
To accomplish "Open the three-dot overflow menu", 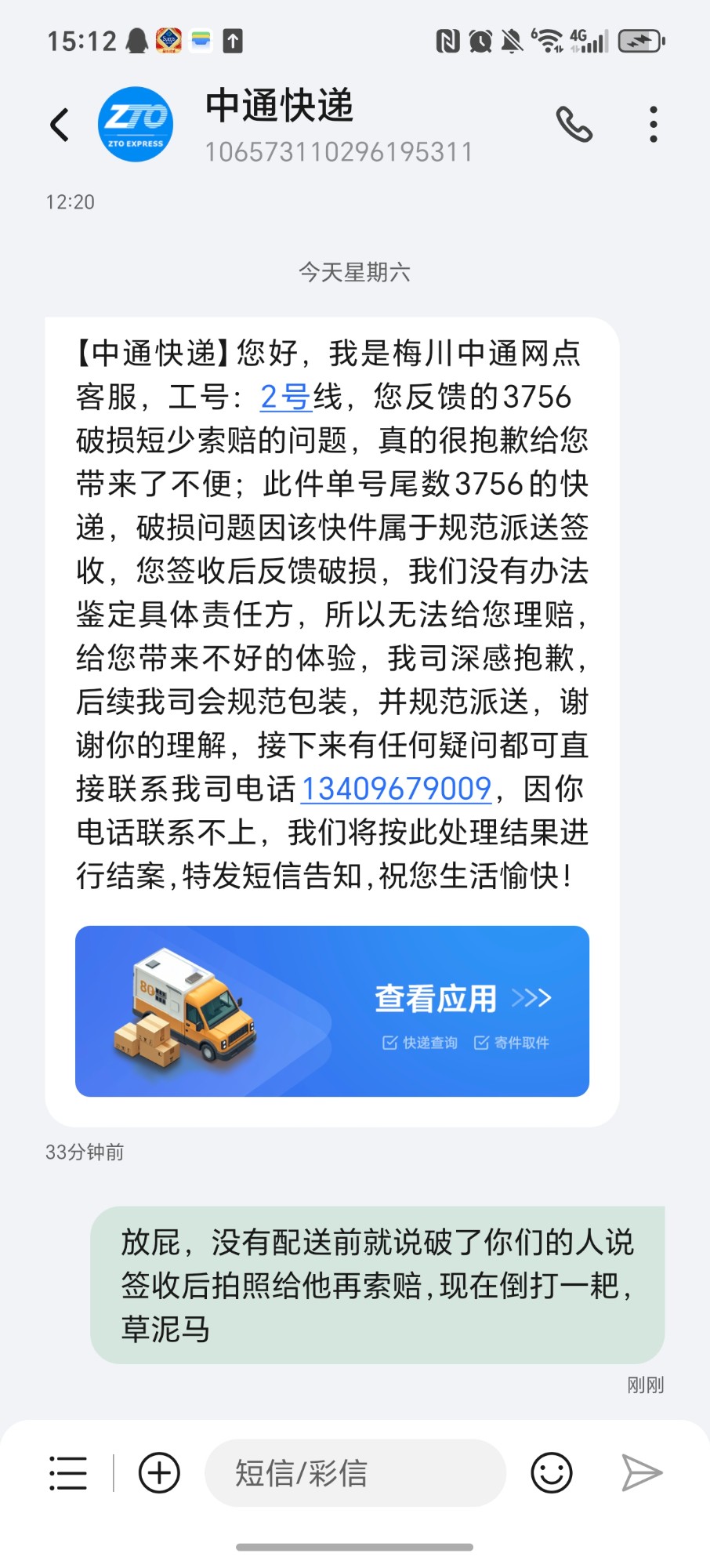I will pyautogui.click(x=653, y=125).
